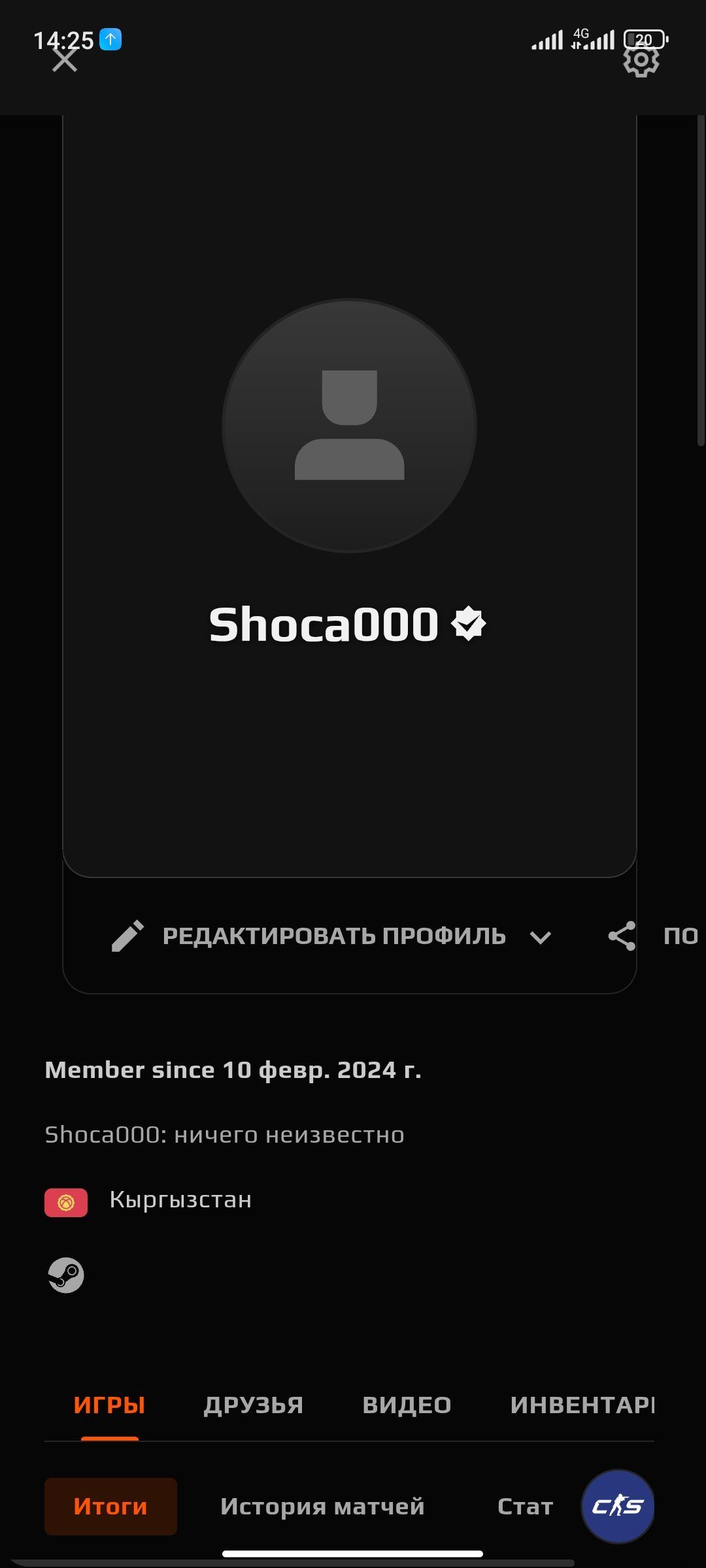Select the Игры tab
Viewport: 706px width, 1568px height.
tap(109, 1405)
